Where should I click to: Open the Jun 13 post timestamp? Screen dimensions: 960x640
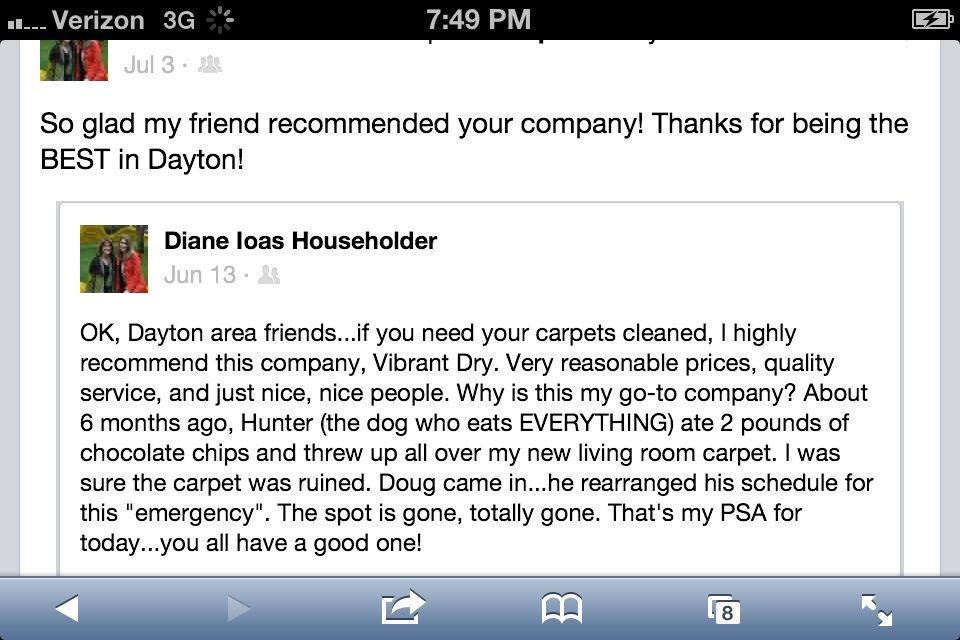click(x=200, y=275)
